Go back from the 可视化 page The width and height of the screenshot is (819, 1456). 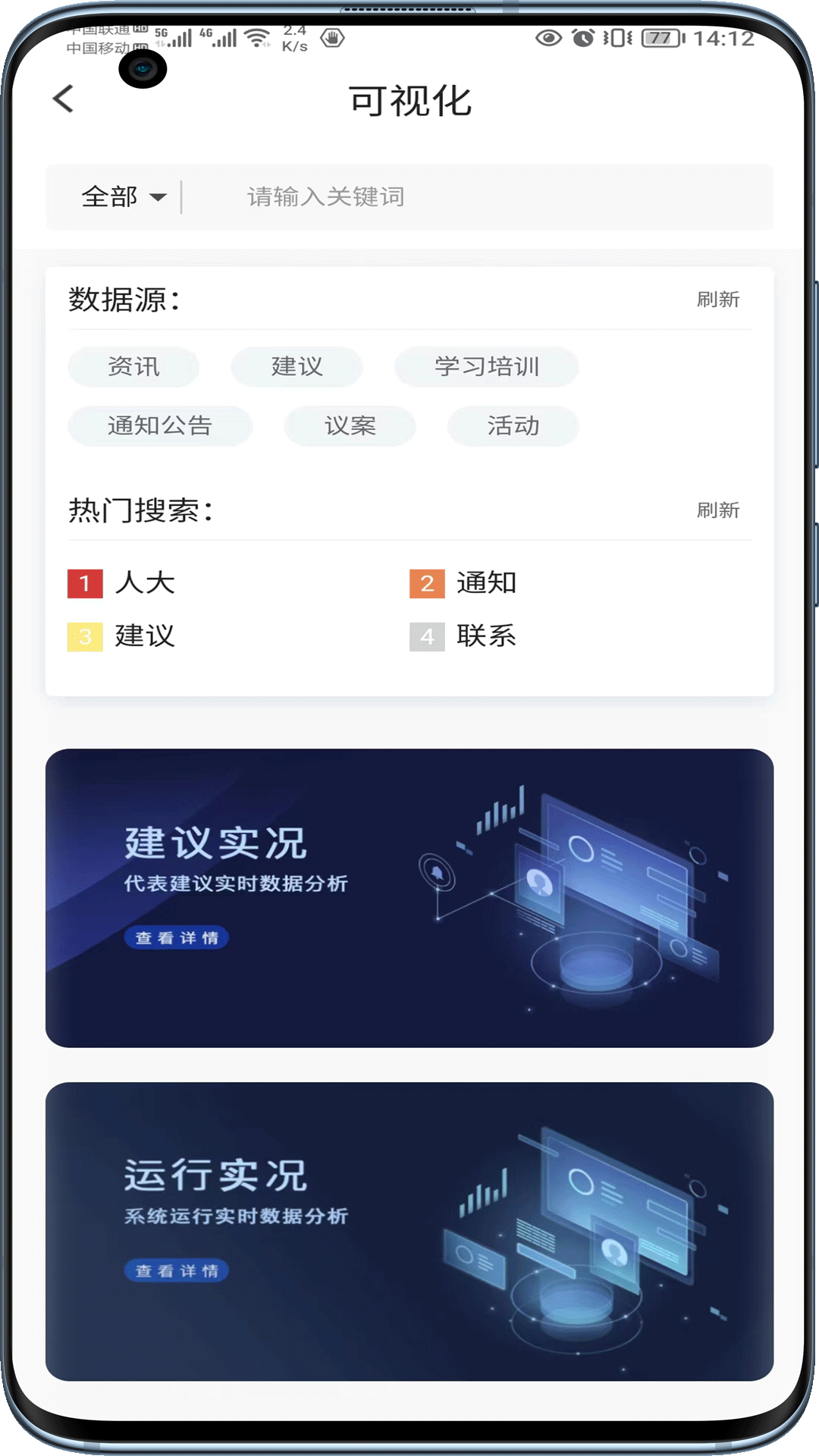(x=64, y=99)
